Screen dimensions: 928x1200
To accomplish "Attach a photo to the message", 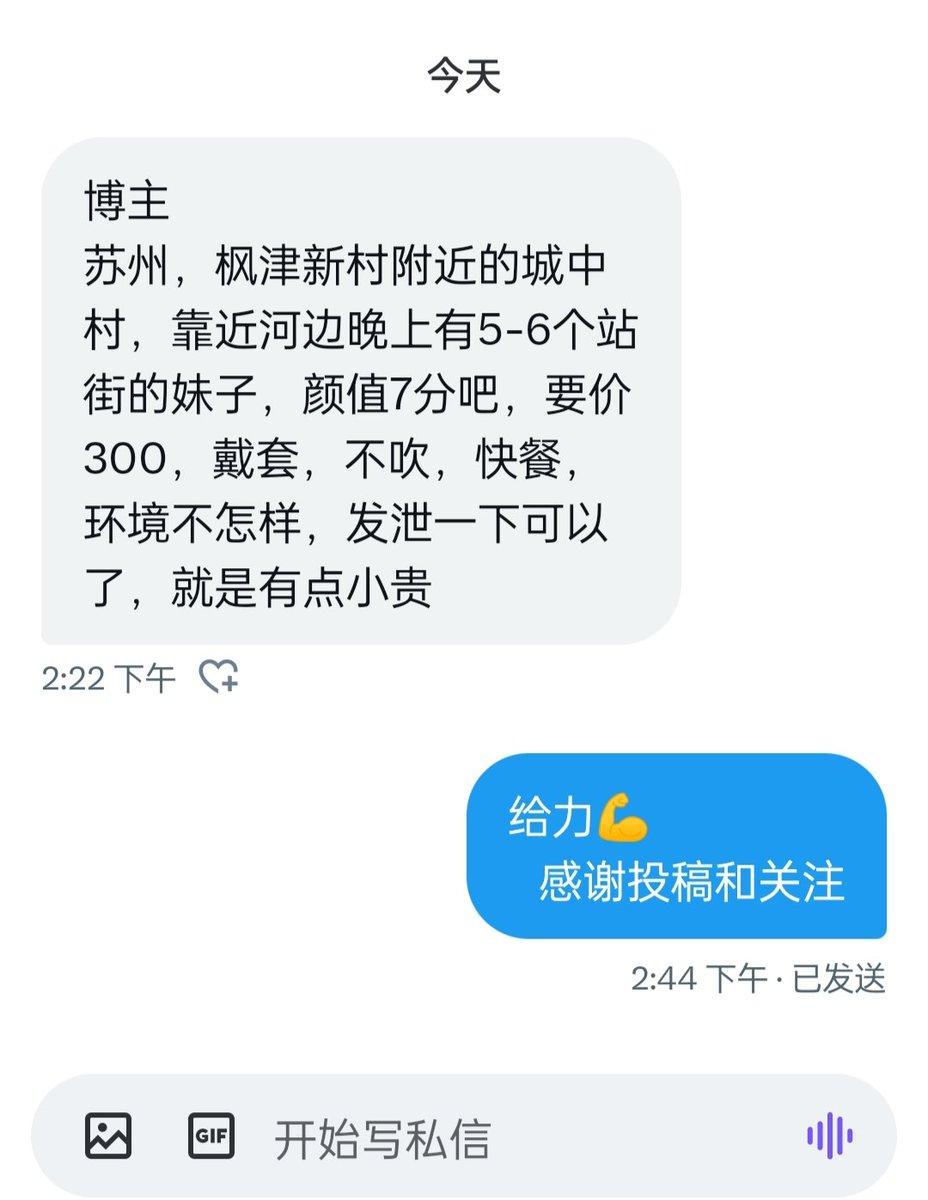I will coord(108,1135).
